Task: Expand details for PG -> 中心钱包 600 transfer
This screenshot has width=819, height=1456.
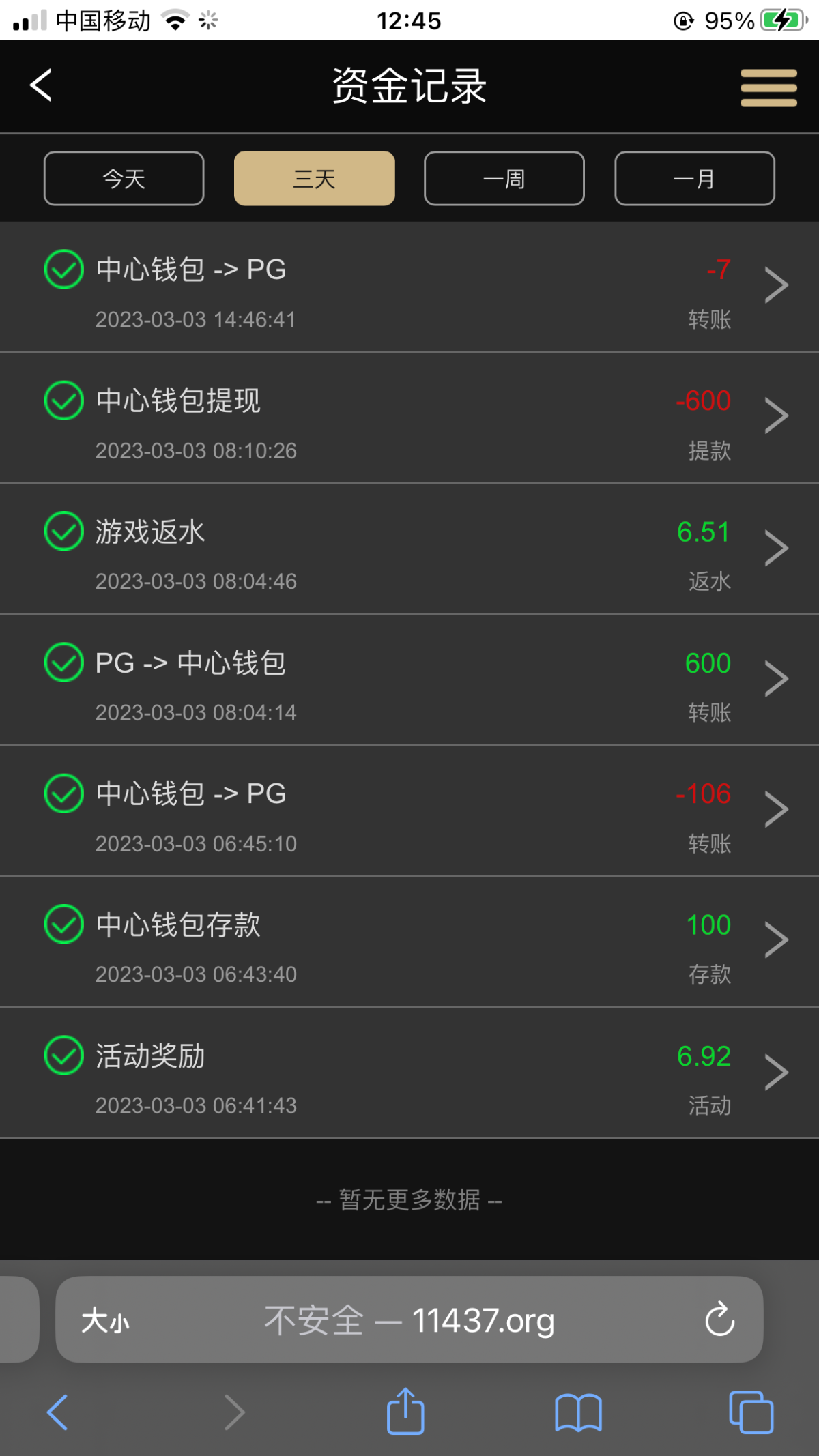Action: (777, 678)
